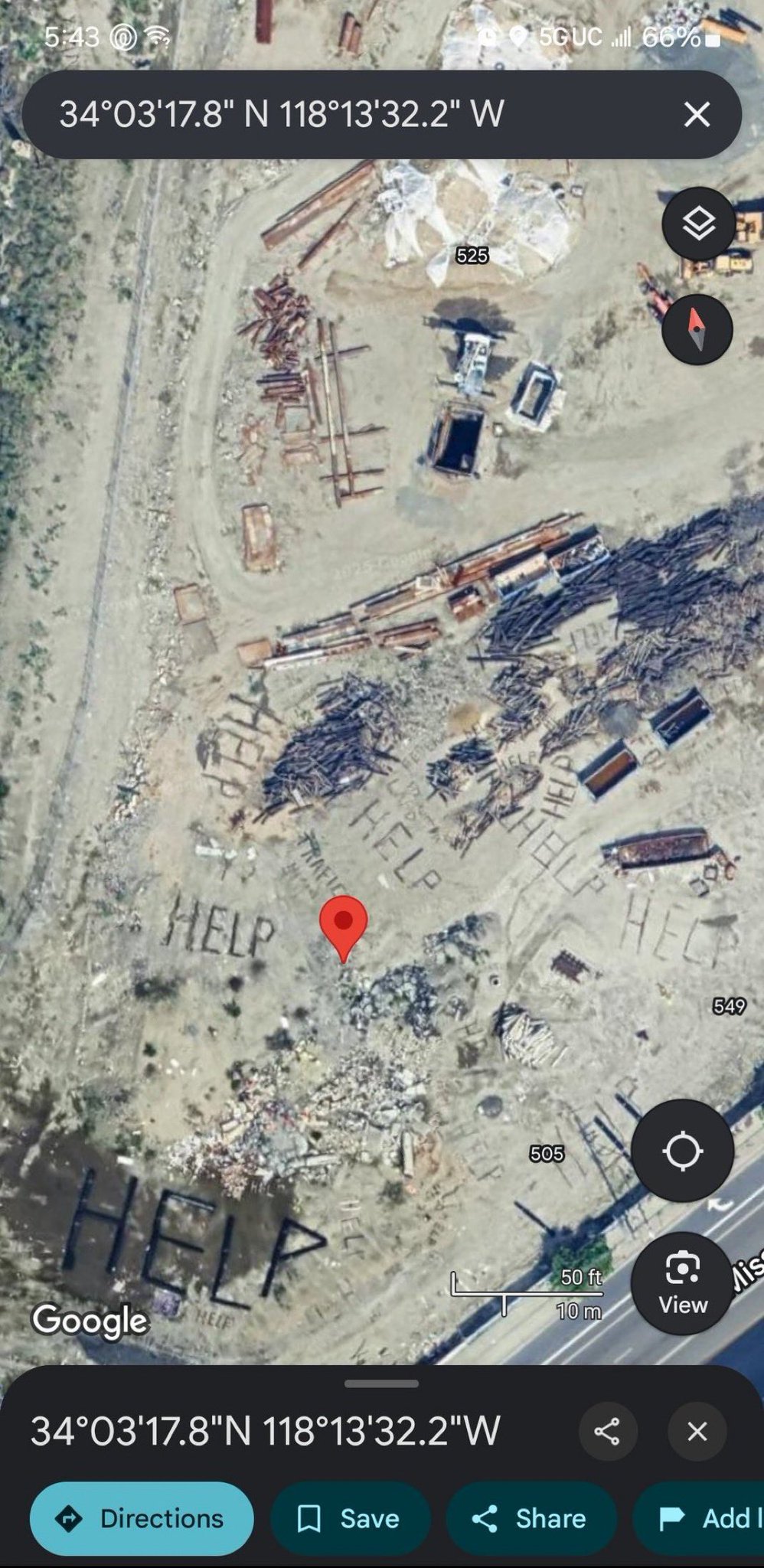Open the View camera button
This screenshot has height=1568, width=764.
[683, 1284]
